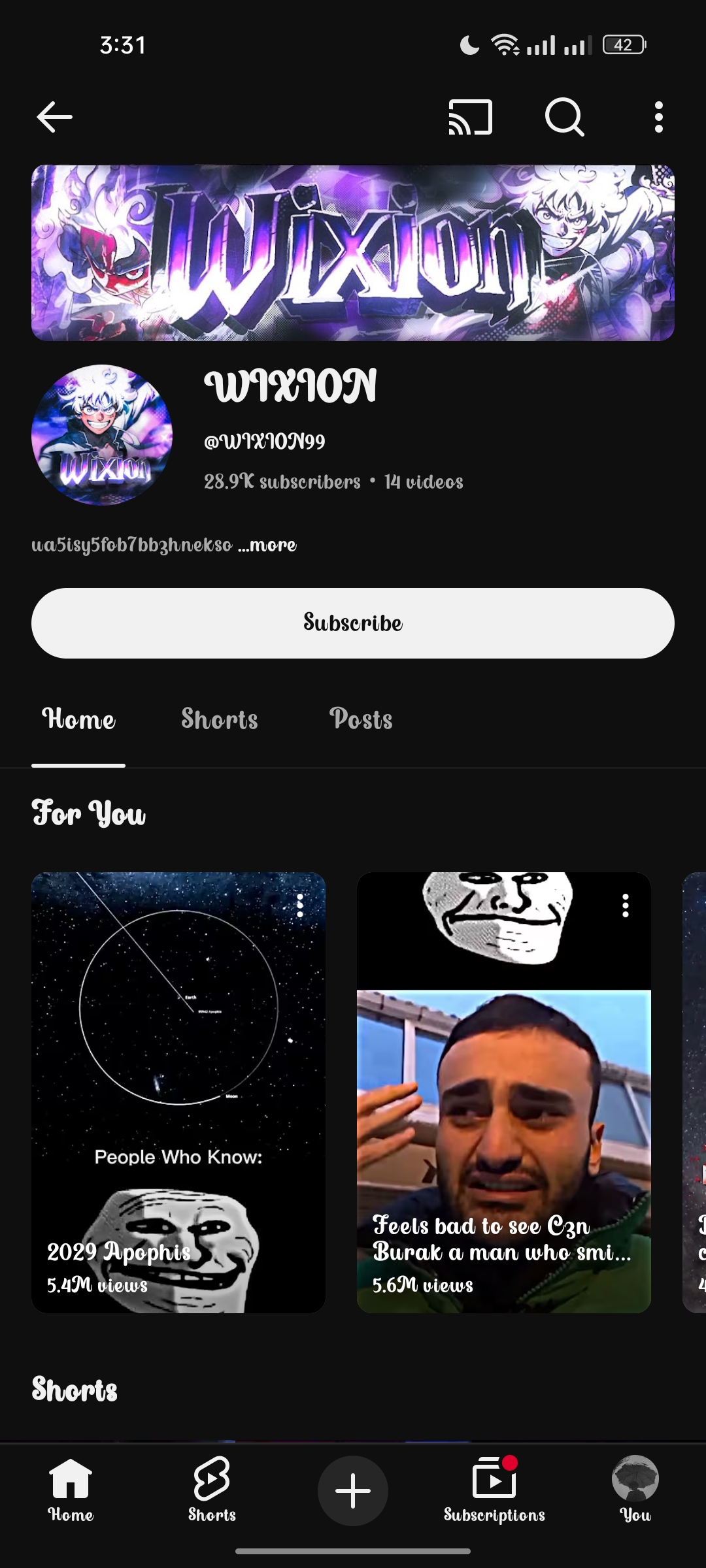Subscribe to the WIXION channel
The image size is (706, 1568).
click(353, 623)
